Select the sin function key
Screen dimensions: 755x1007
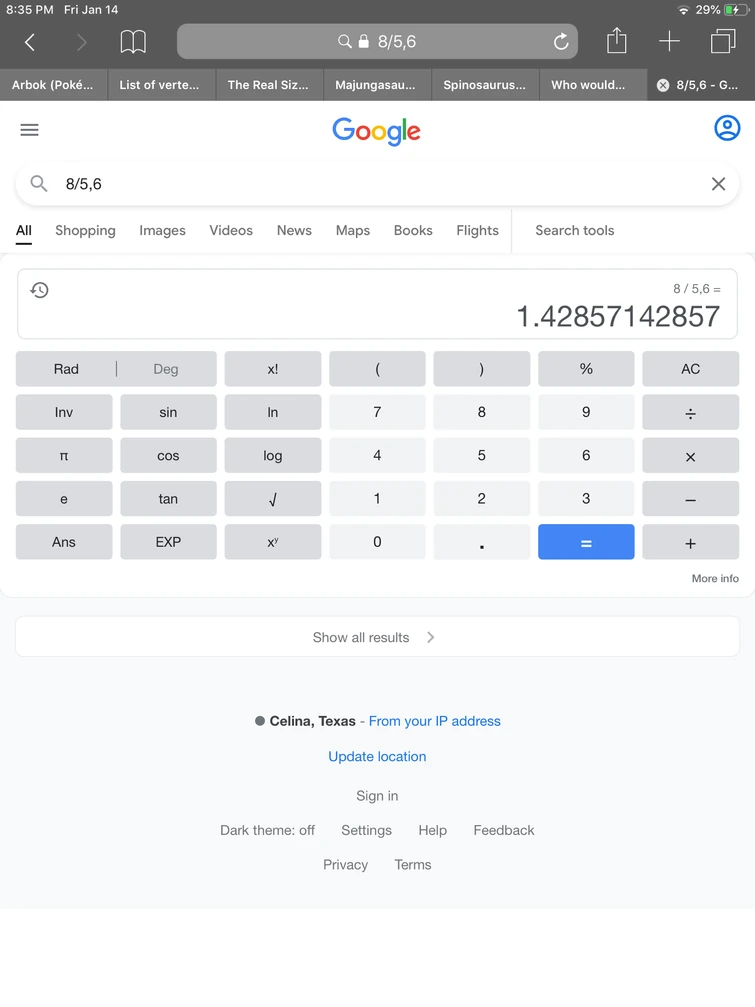(168, 412)
